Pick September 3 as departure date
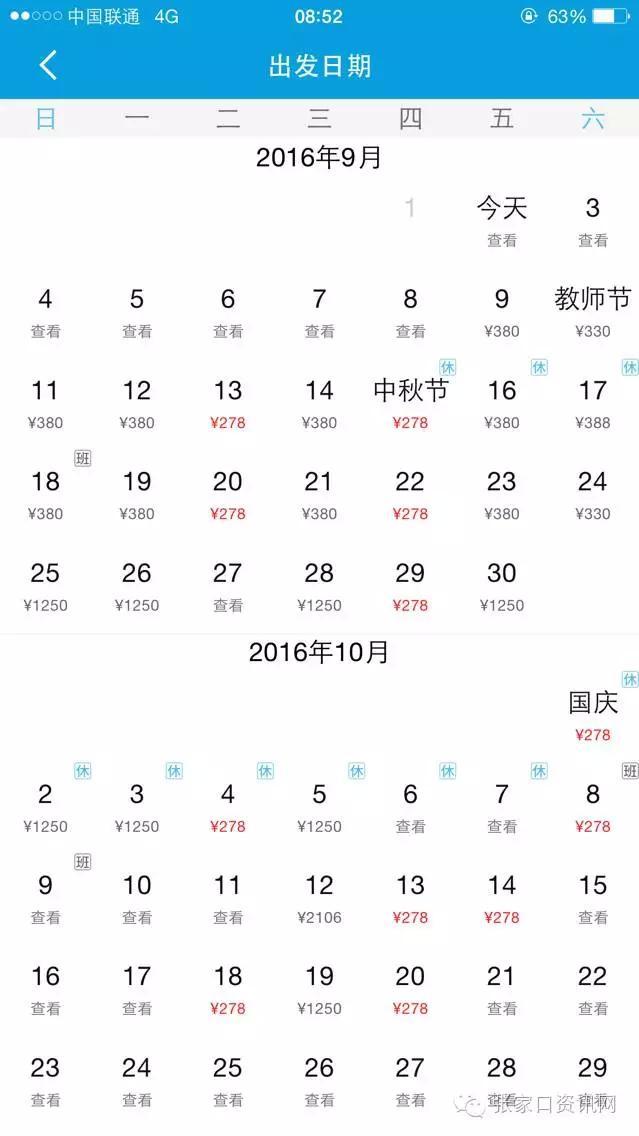The height and width of the screenshot is (1136, 639). 593,221
